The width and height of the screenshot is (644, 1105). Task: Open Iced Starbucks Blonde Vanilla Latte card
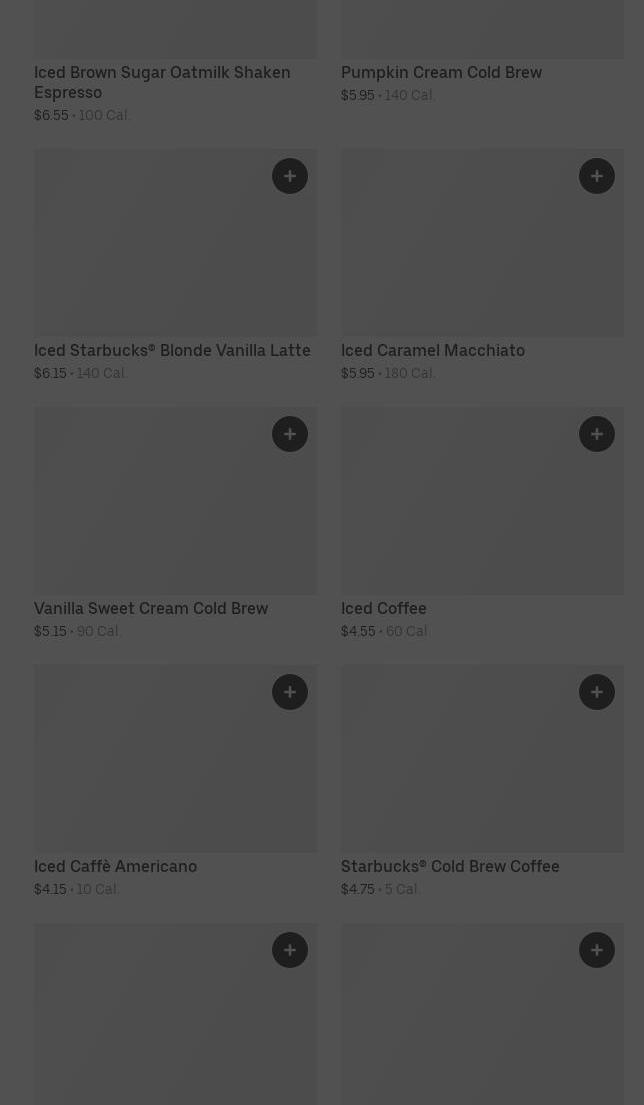coord(175,265)
